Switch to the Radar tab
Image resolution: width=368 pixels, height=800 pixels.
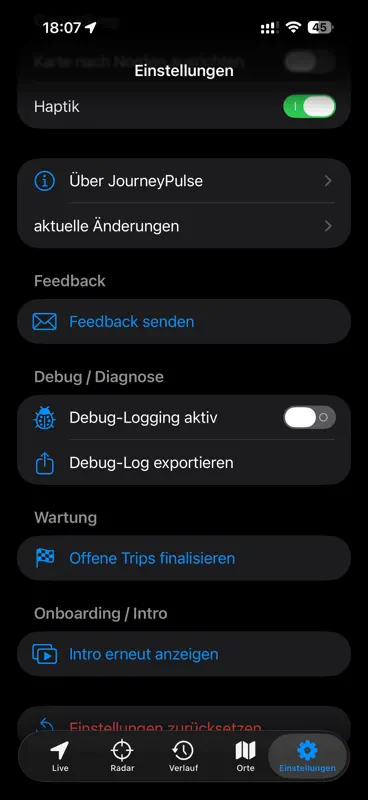pos(122,757)
